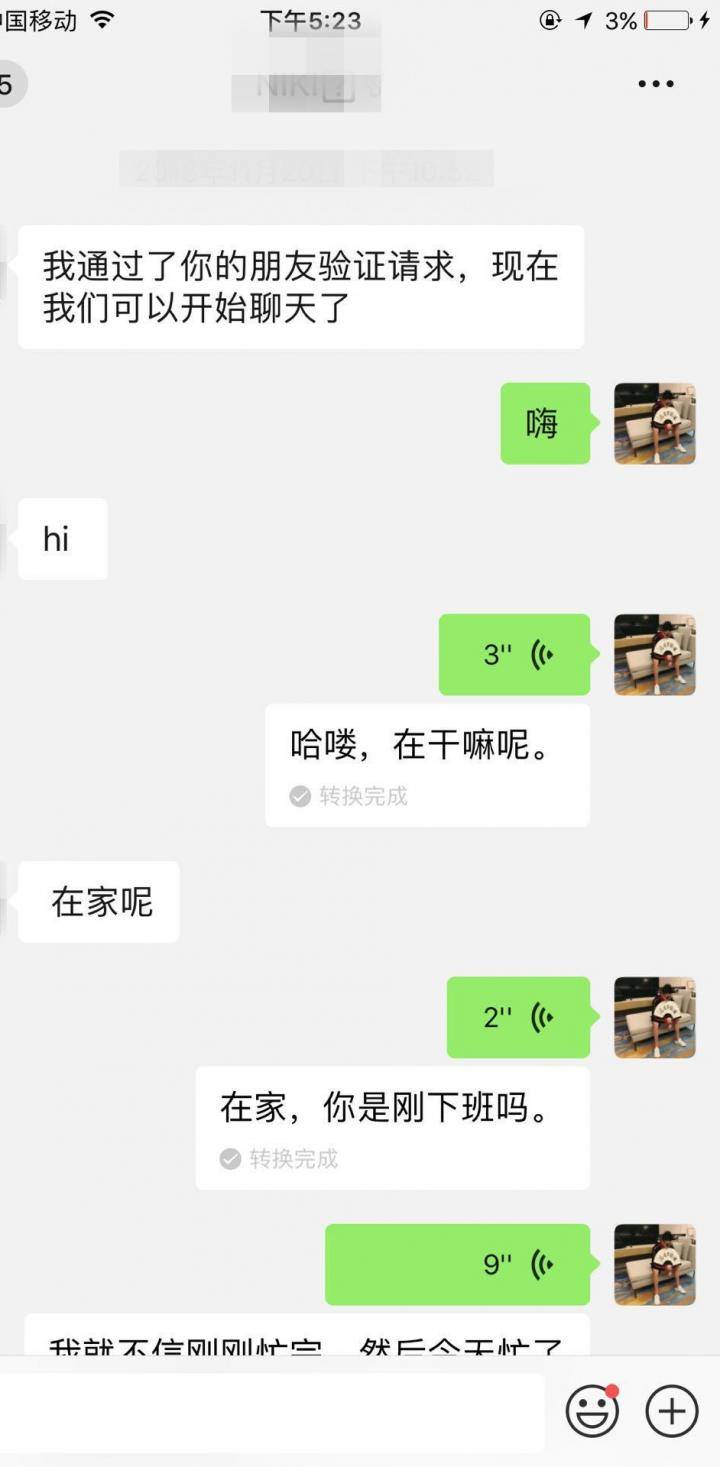Play the 2'' green voice message

518,1019
